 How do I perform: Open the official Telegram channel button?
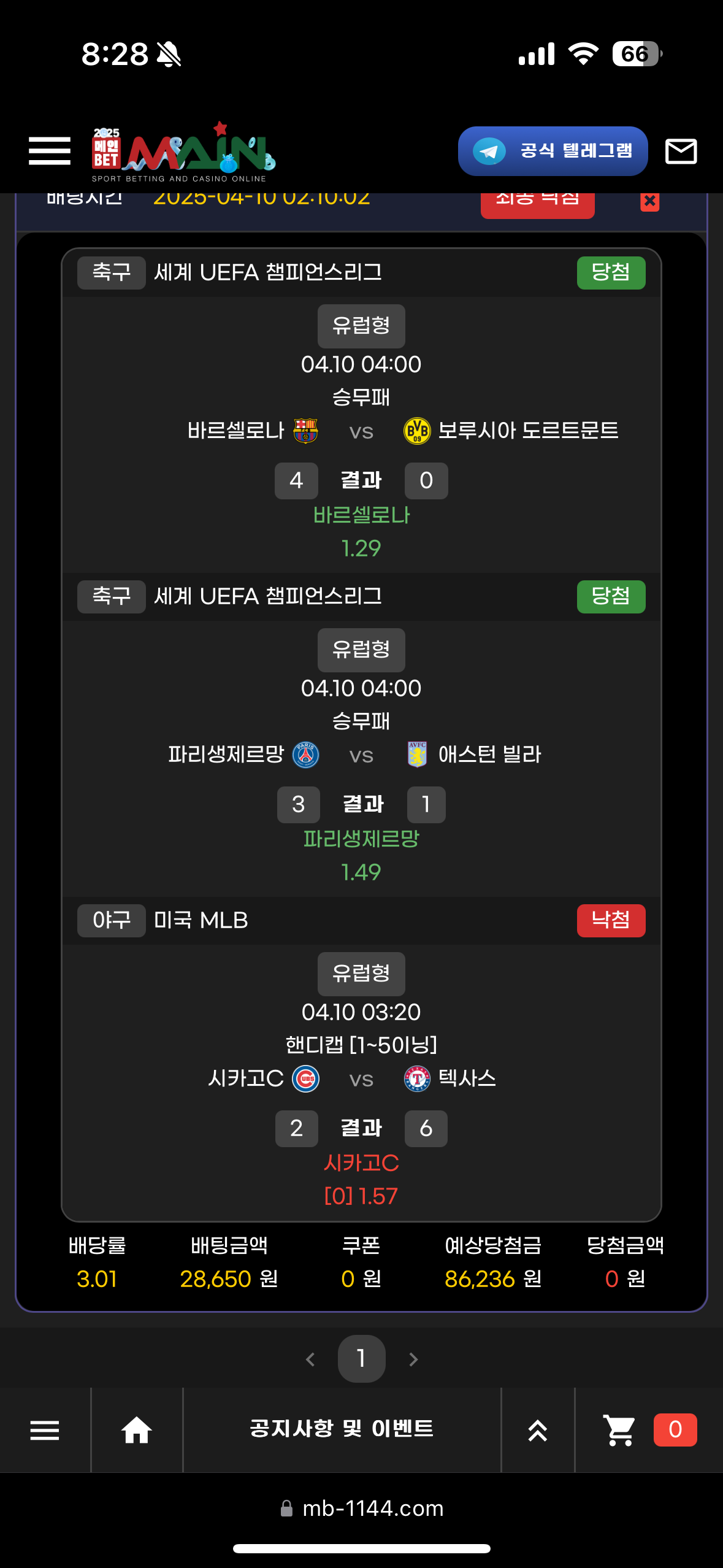point(553,151)
